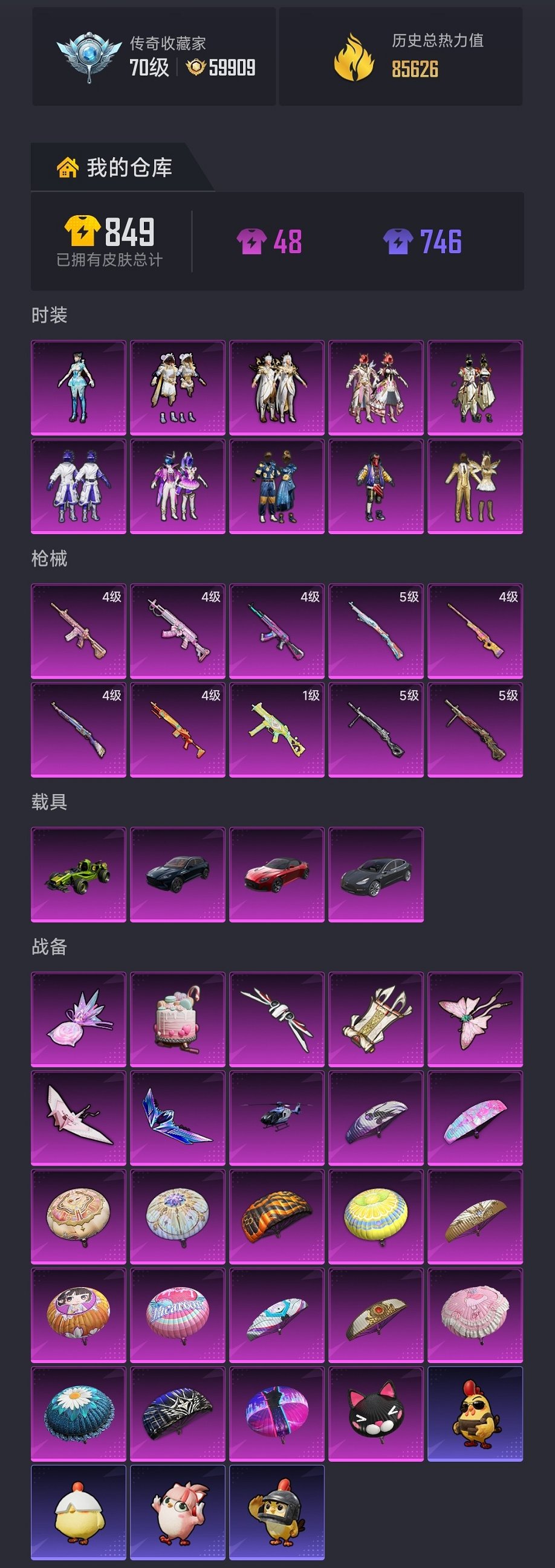
Task: View the sunglasses chicken with gun
Action: click(475, 1413)
